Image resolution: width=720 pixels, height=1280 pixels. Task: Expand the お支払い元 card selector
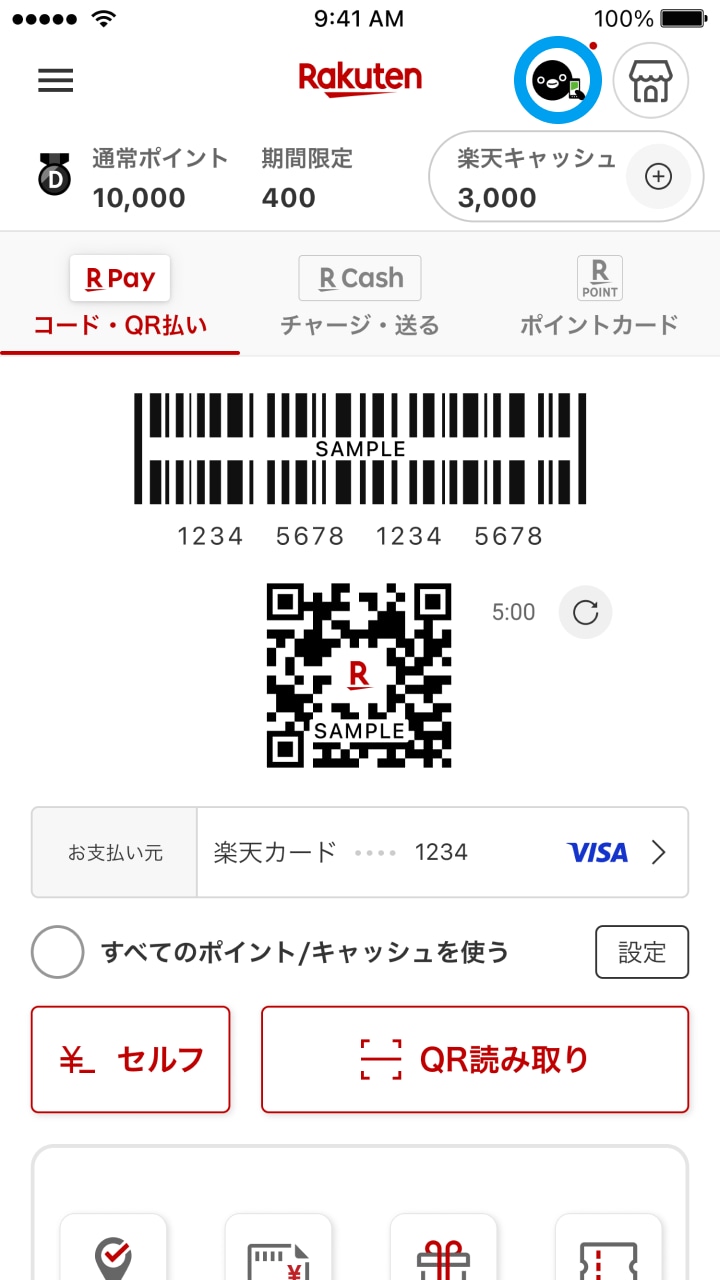tap(113, 852)
